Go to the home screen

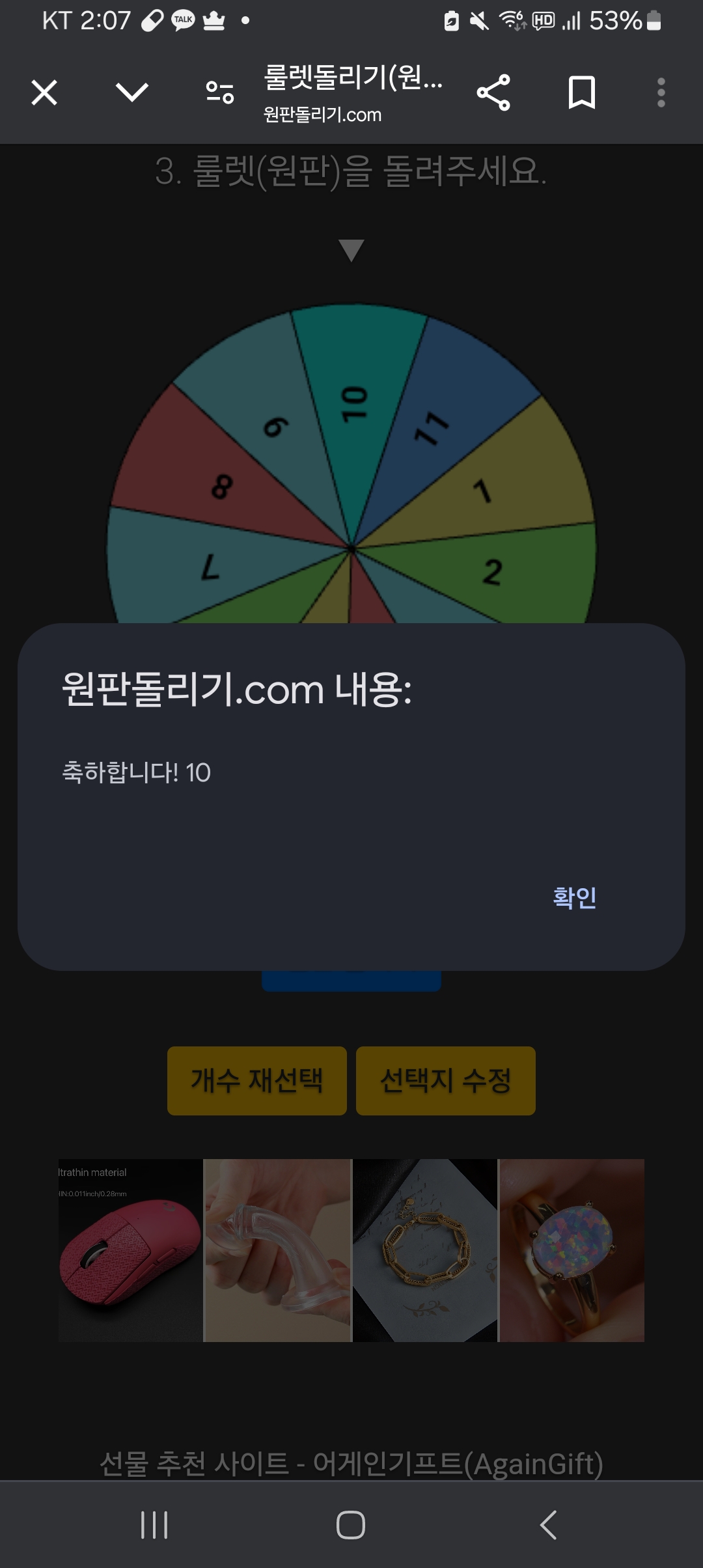(x=351, y=1524)
